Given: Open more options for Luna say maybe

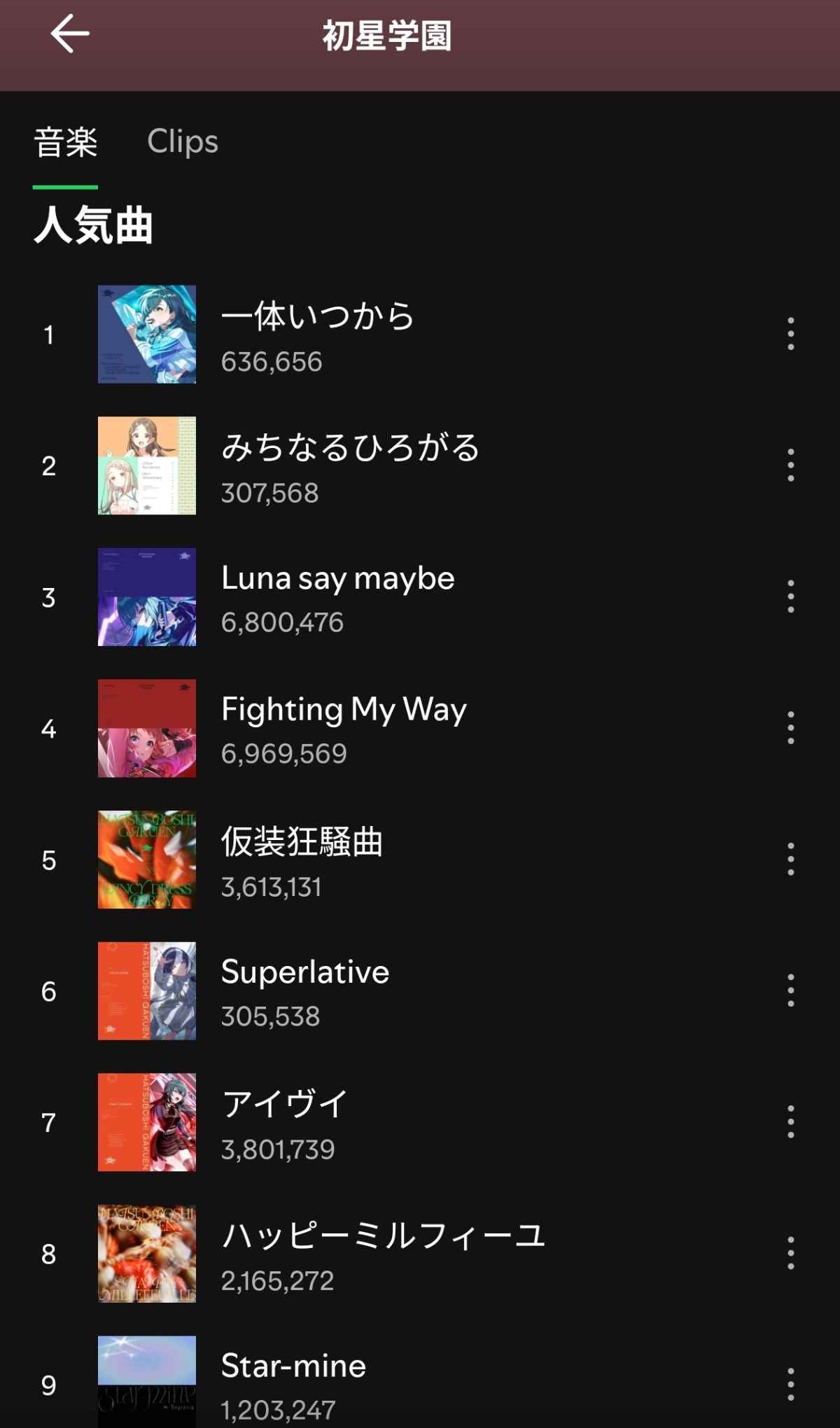Looking at the screenshot, I should pos(790,596).
